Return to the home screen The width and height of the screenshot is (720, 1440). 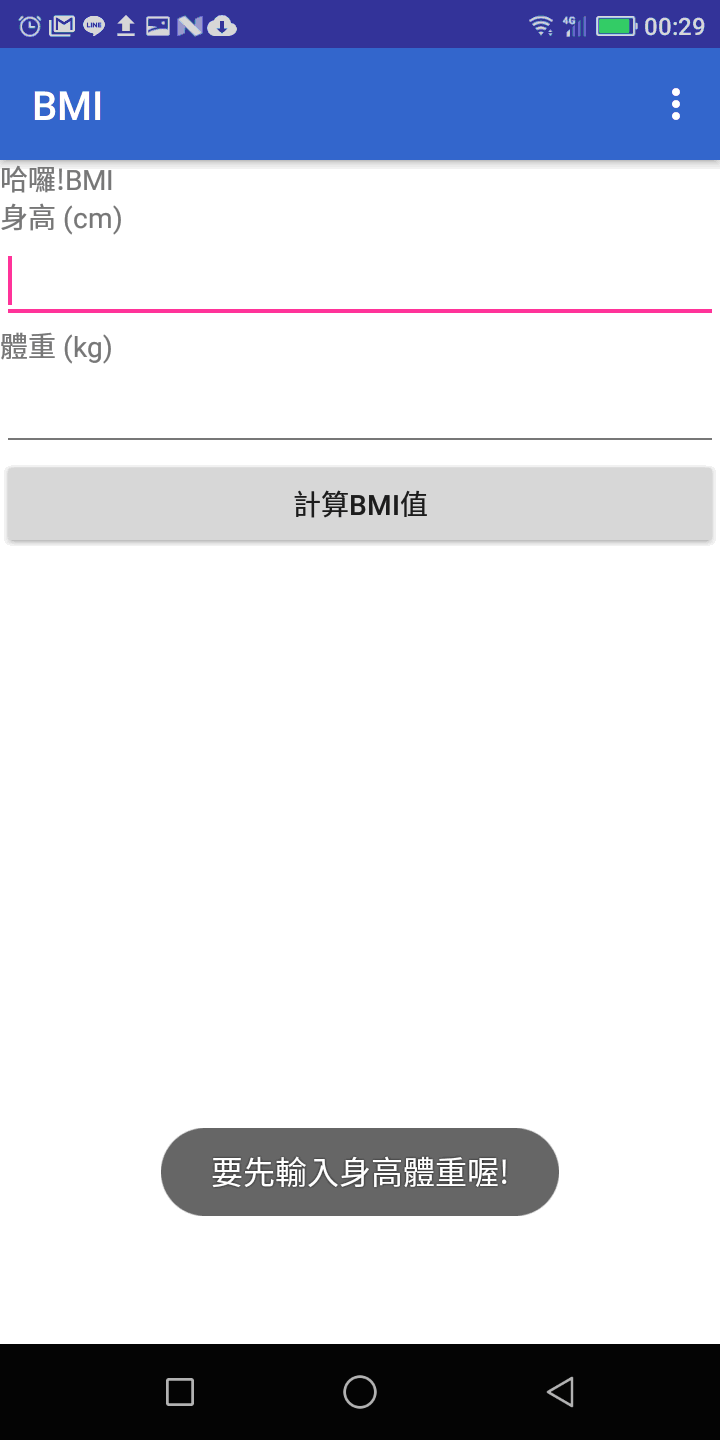[x=360, y=1391]
